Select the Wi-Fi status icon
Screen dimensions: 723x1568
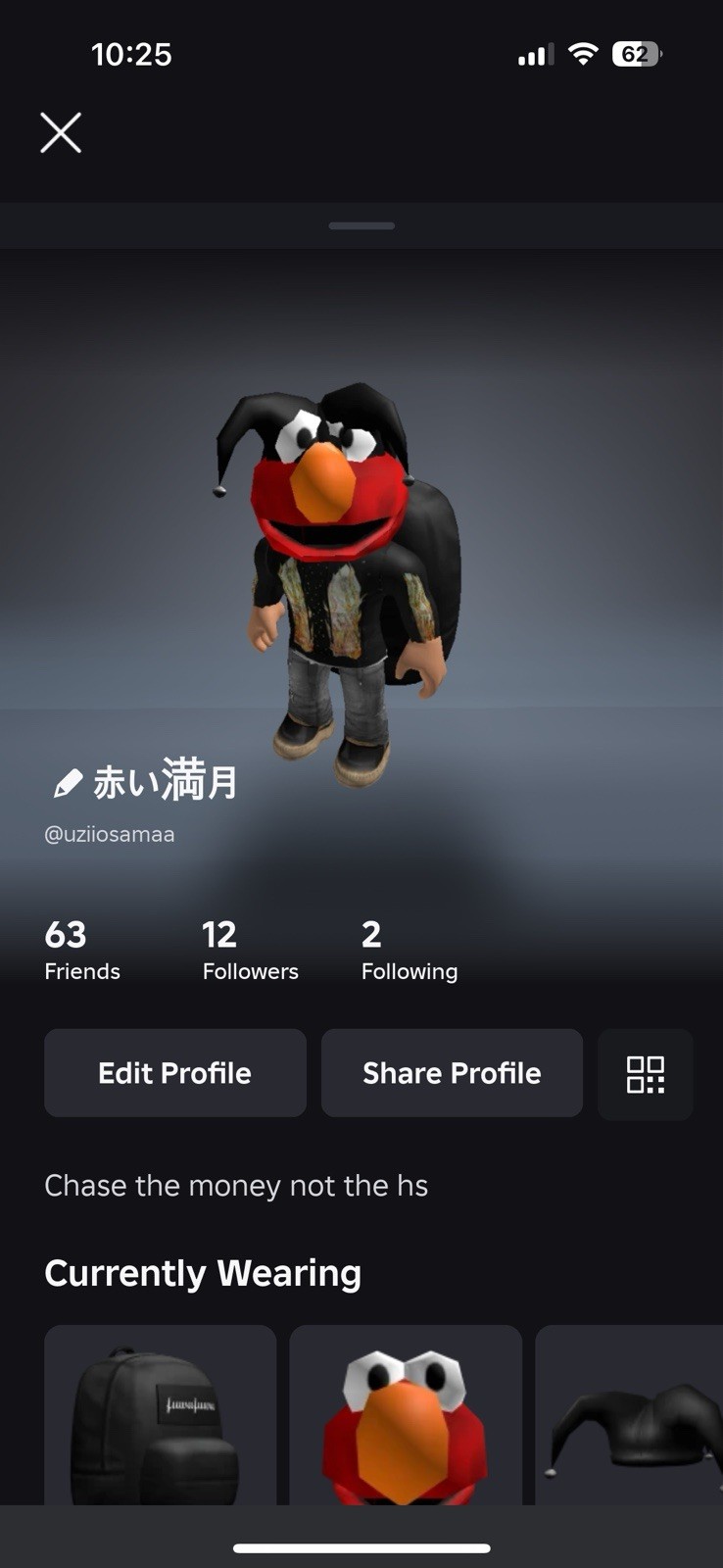tap(583, 54)
